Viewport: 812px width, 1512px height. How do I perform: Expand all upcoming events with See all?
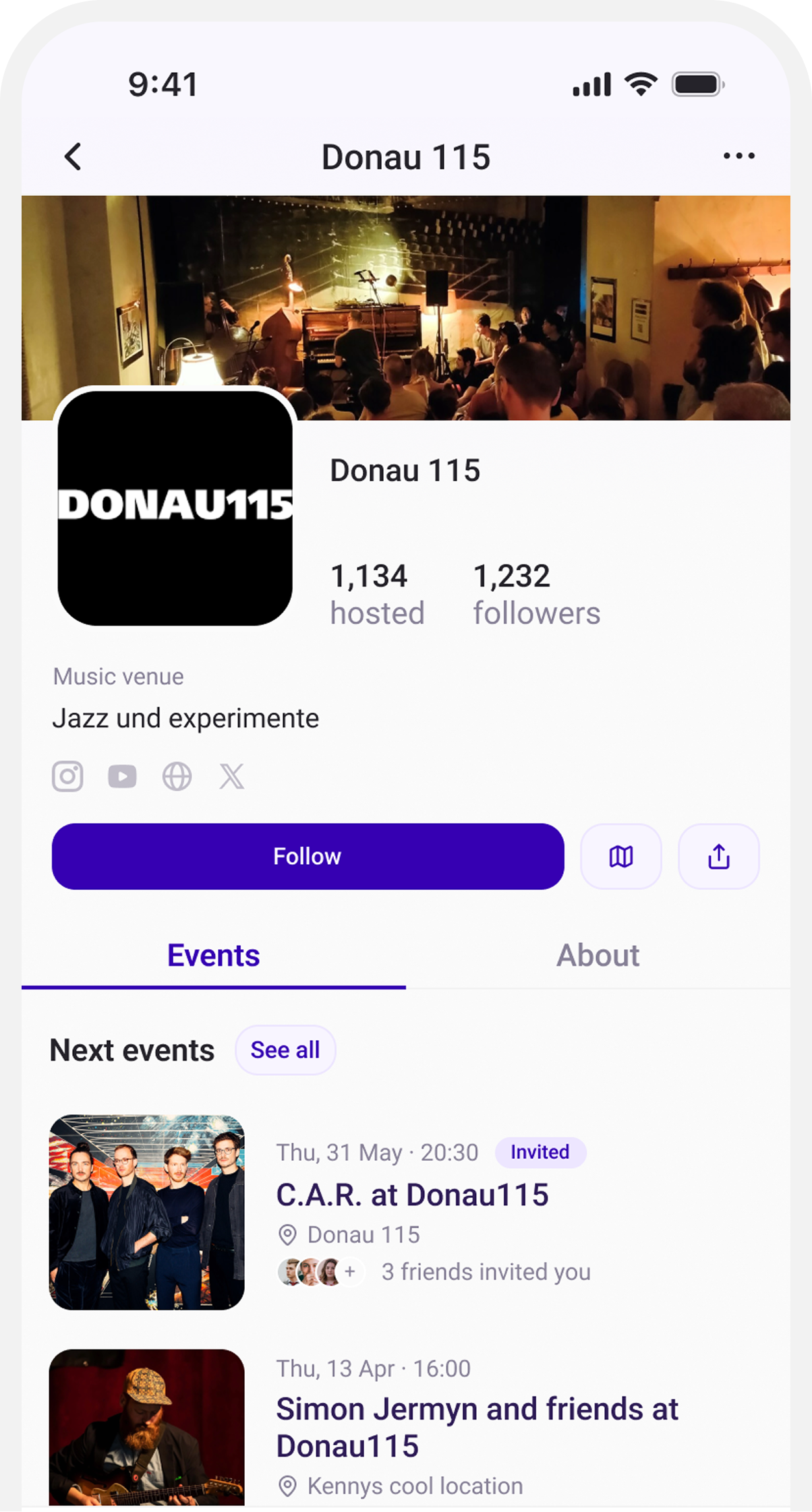(x=285, y=1050)
